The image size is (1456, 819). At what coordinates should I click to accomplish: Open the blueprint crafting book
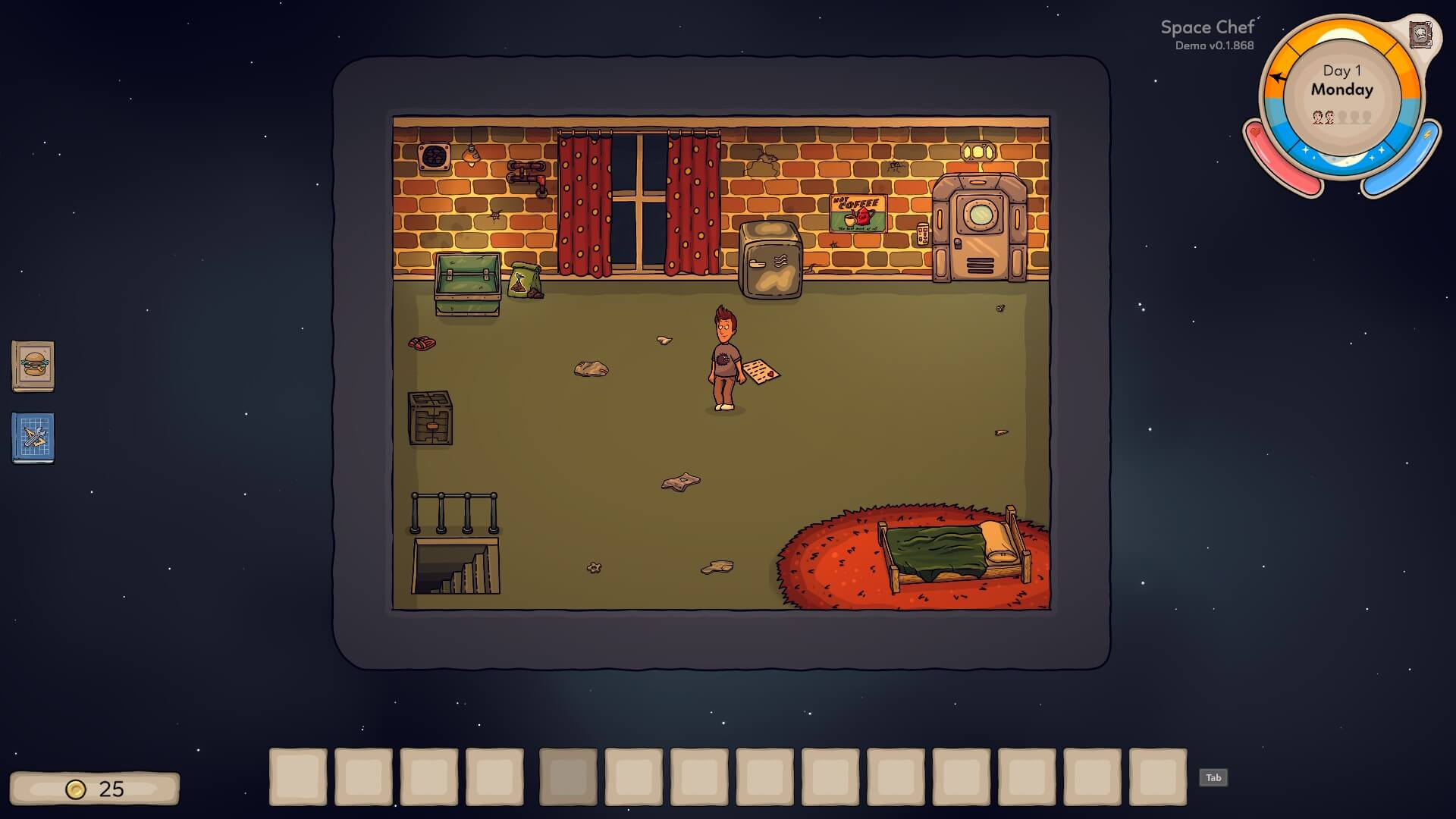click(x=33, y=437)
